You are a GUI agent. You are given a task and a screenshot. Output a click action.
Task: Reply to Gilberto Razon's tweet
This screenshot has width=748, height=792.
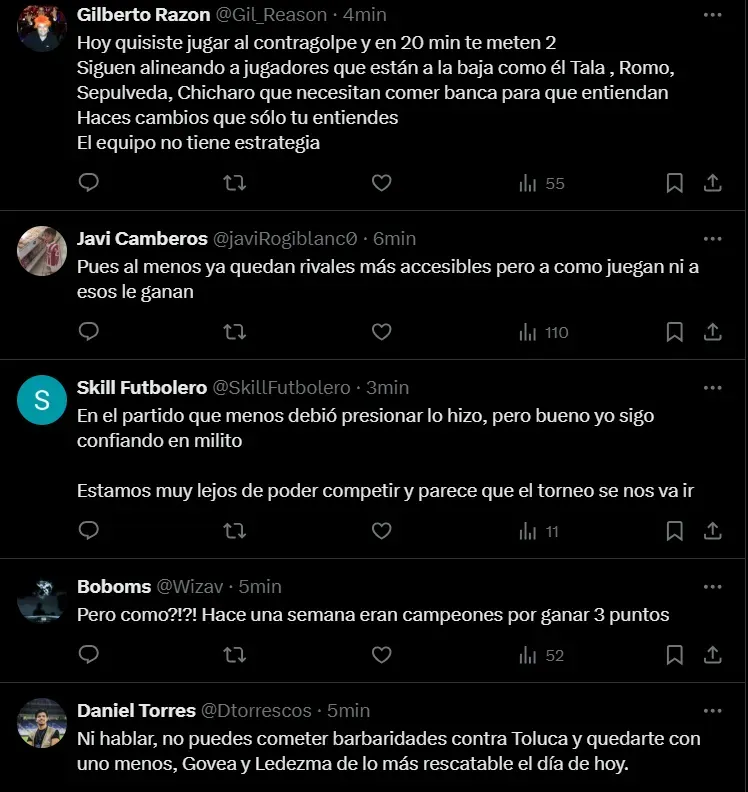click(88, 183)
